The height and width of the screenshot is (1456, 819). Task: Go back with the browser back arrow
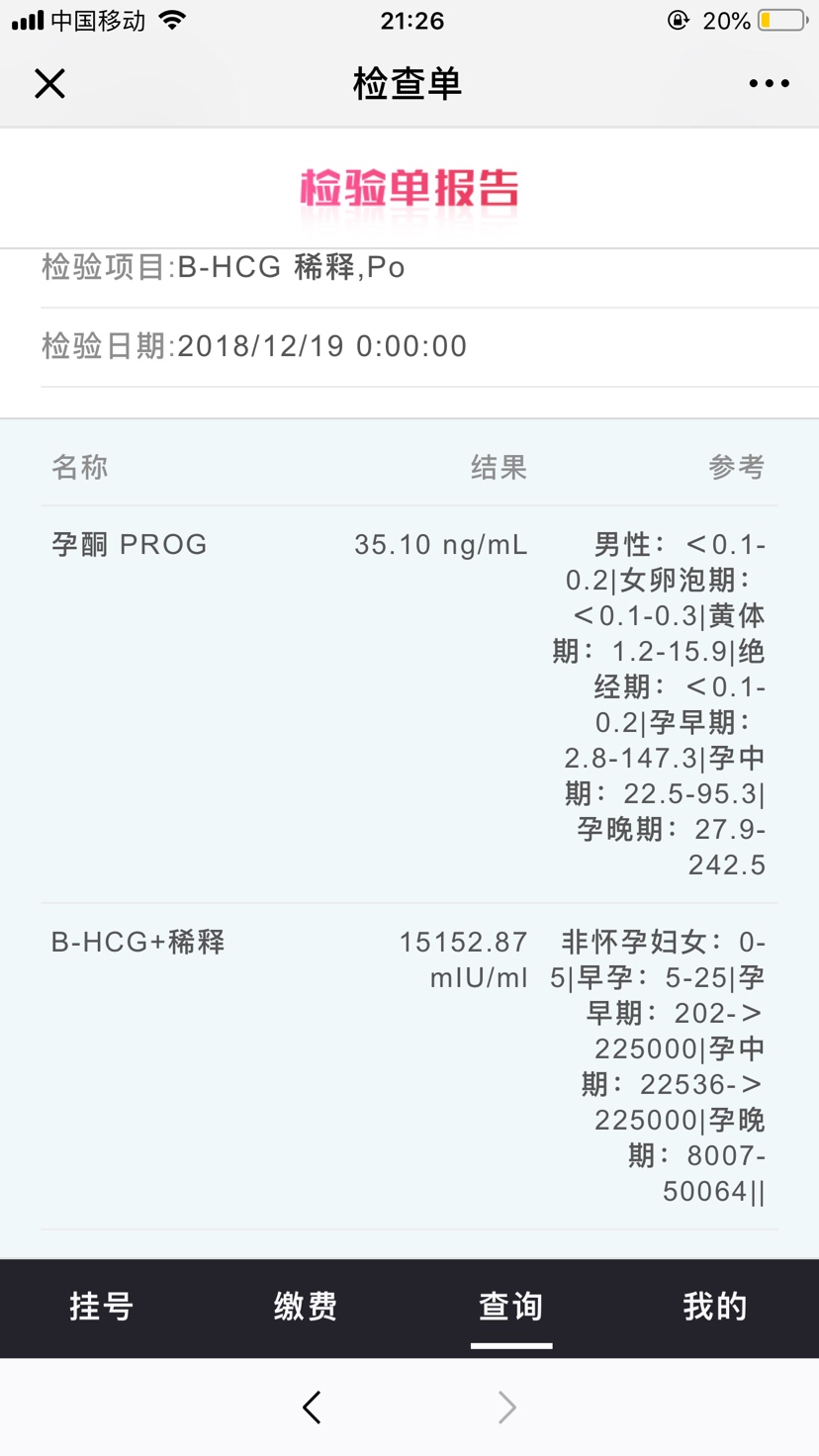point(312,1408)
